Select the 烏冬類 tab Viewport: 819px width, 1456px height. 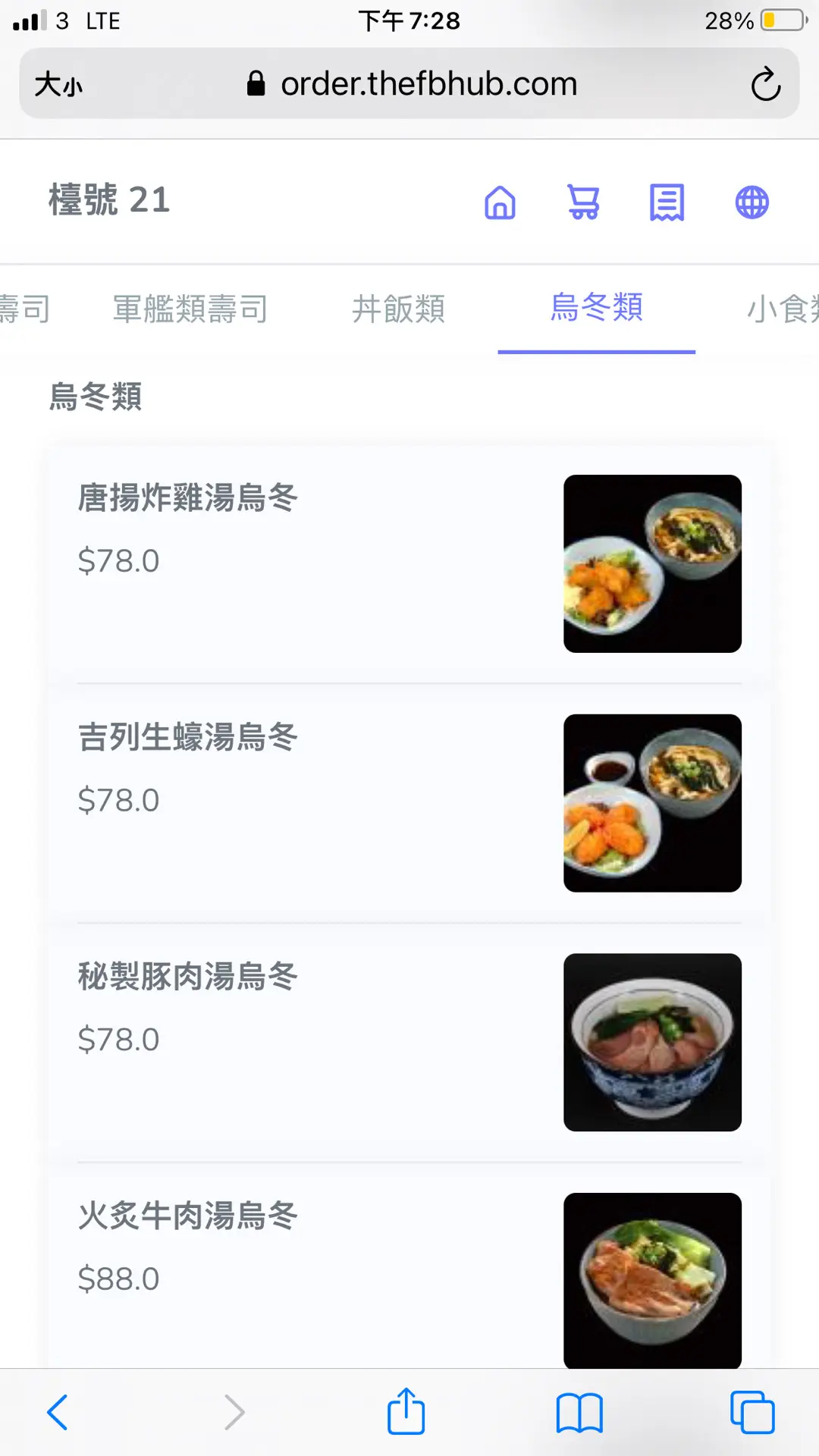[596, 308]
